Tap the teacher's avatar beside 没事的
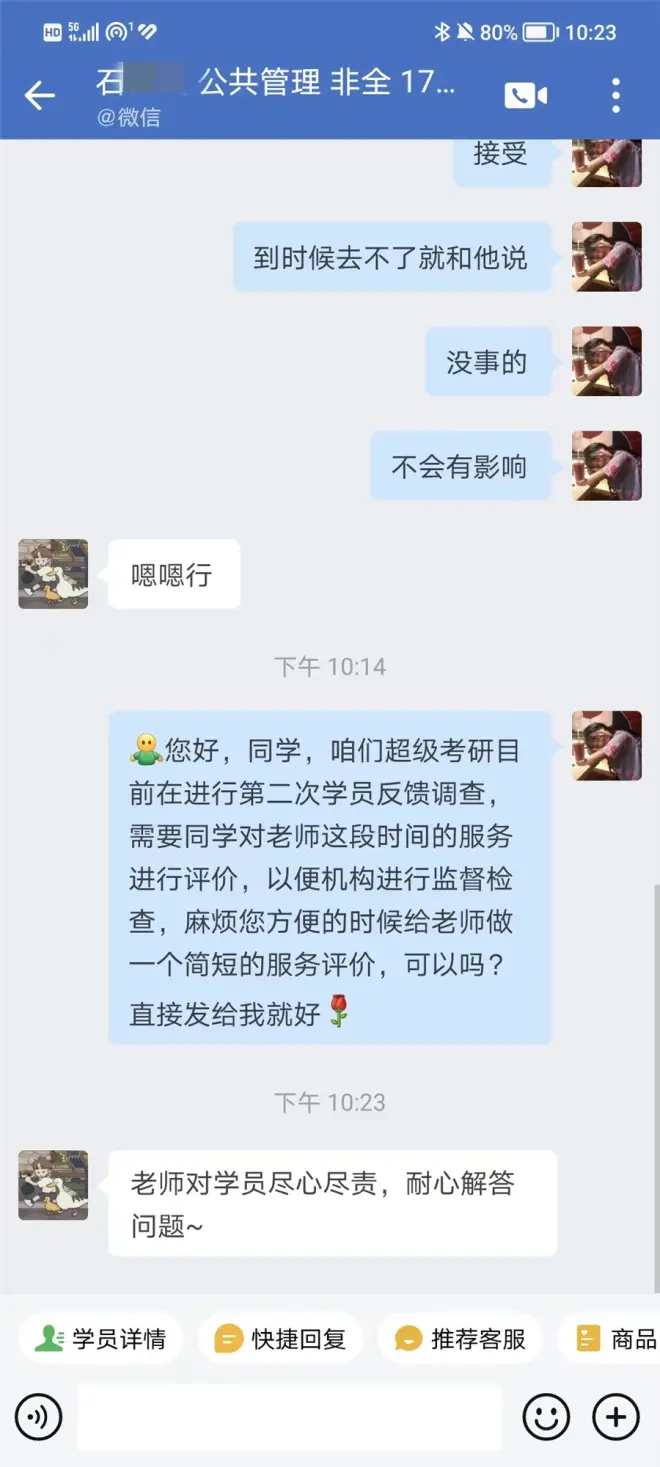Viewport: 660px width, 1467px height. (x=606, y=361)
